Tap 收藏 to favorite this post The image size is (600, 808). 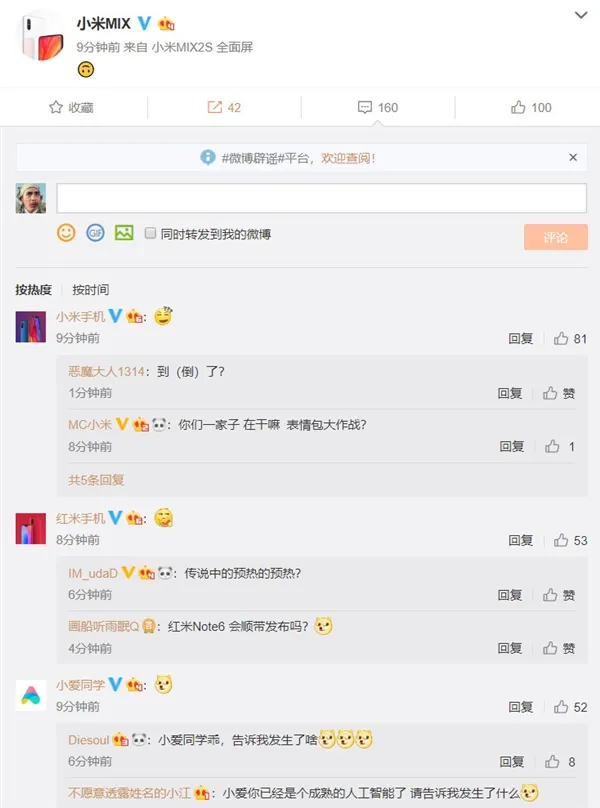[x=71, y=107]
